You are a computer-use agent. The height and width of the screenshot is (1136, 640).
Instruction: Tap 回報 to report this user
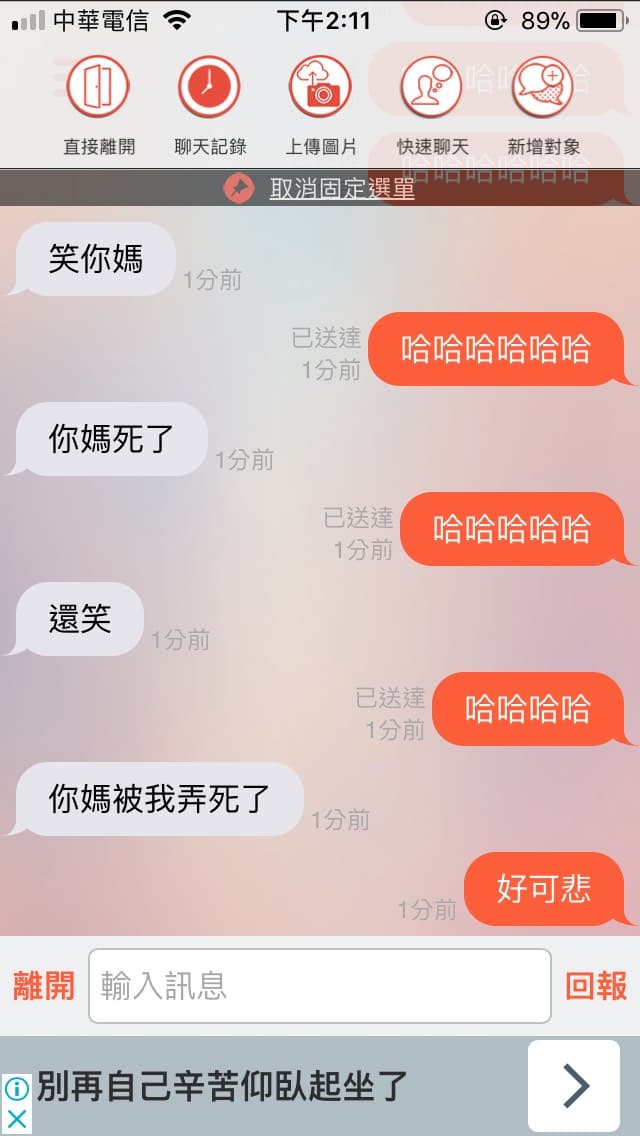(596, 986)
